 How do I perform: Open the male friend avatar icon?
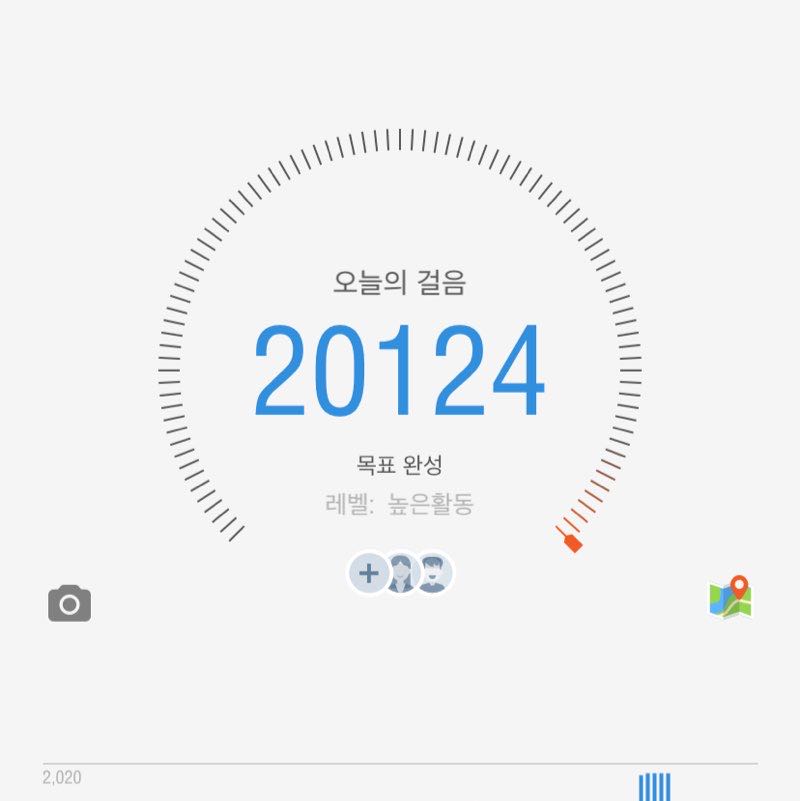pos(432,574)
